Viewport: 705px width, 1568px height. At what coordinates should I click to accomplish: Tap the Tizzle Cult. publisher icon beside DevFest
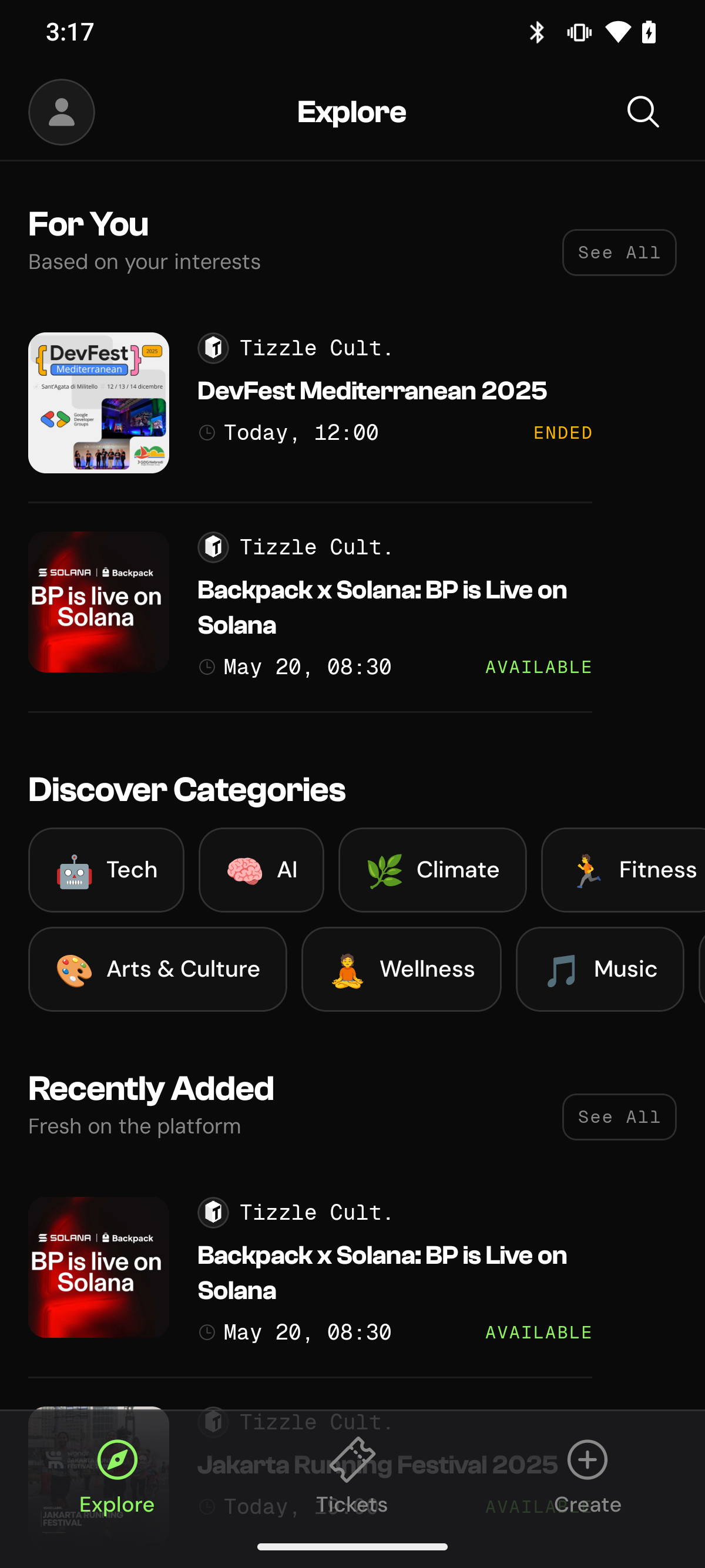tap(213, 348)
